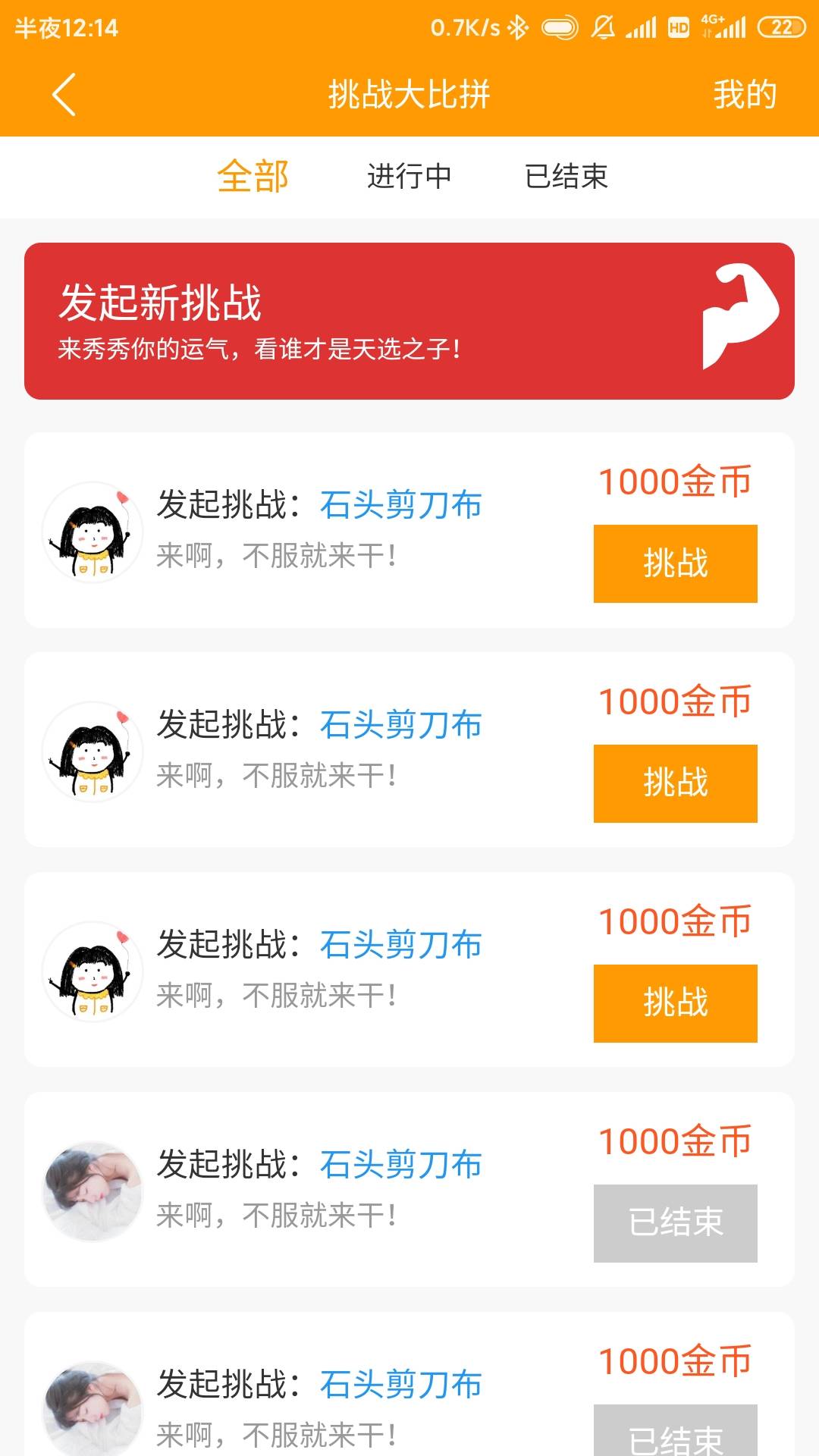Start a new challenge via 发起新挑战 banner
This screenshot has height=1456, width=819.
tap(409, 321)
